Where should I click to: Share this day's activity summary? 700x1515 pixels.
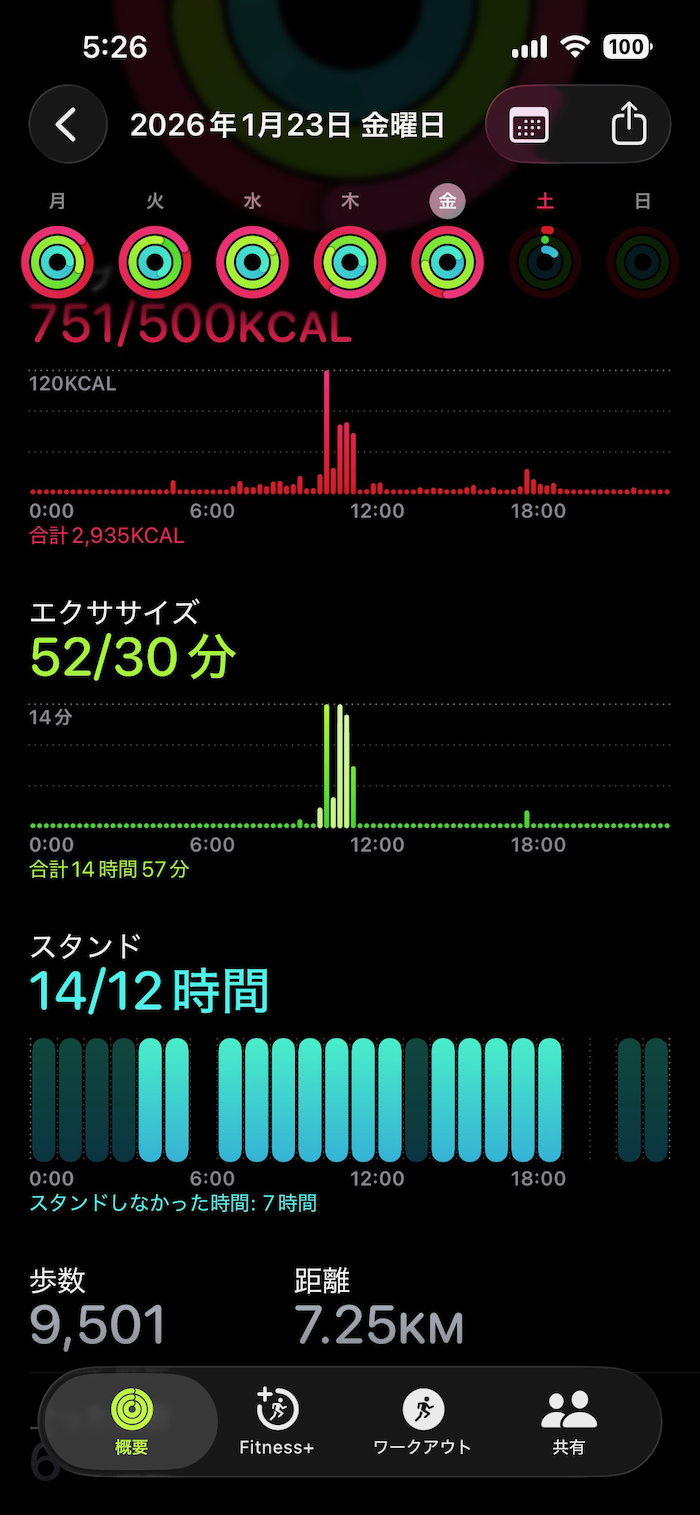click(x=628, y=125)
